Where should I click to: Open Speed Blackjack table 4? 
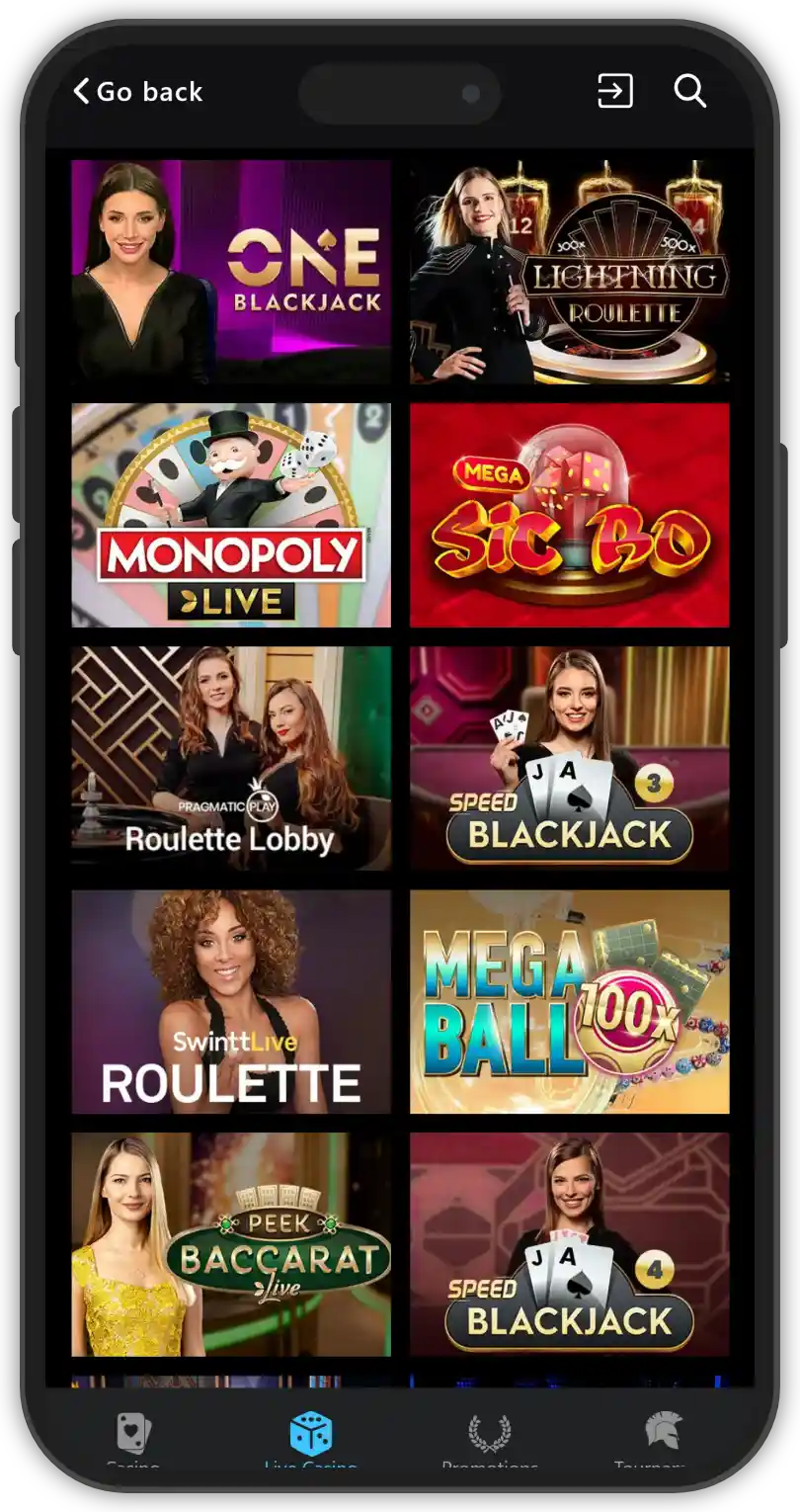click(570, 1244)
